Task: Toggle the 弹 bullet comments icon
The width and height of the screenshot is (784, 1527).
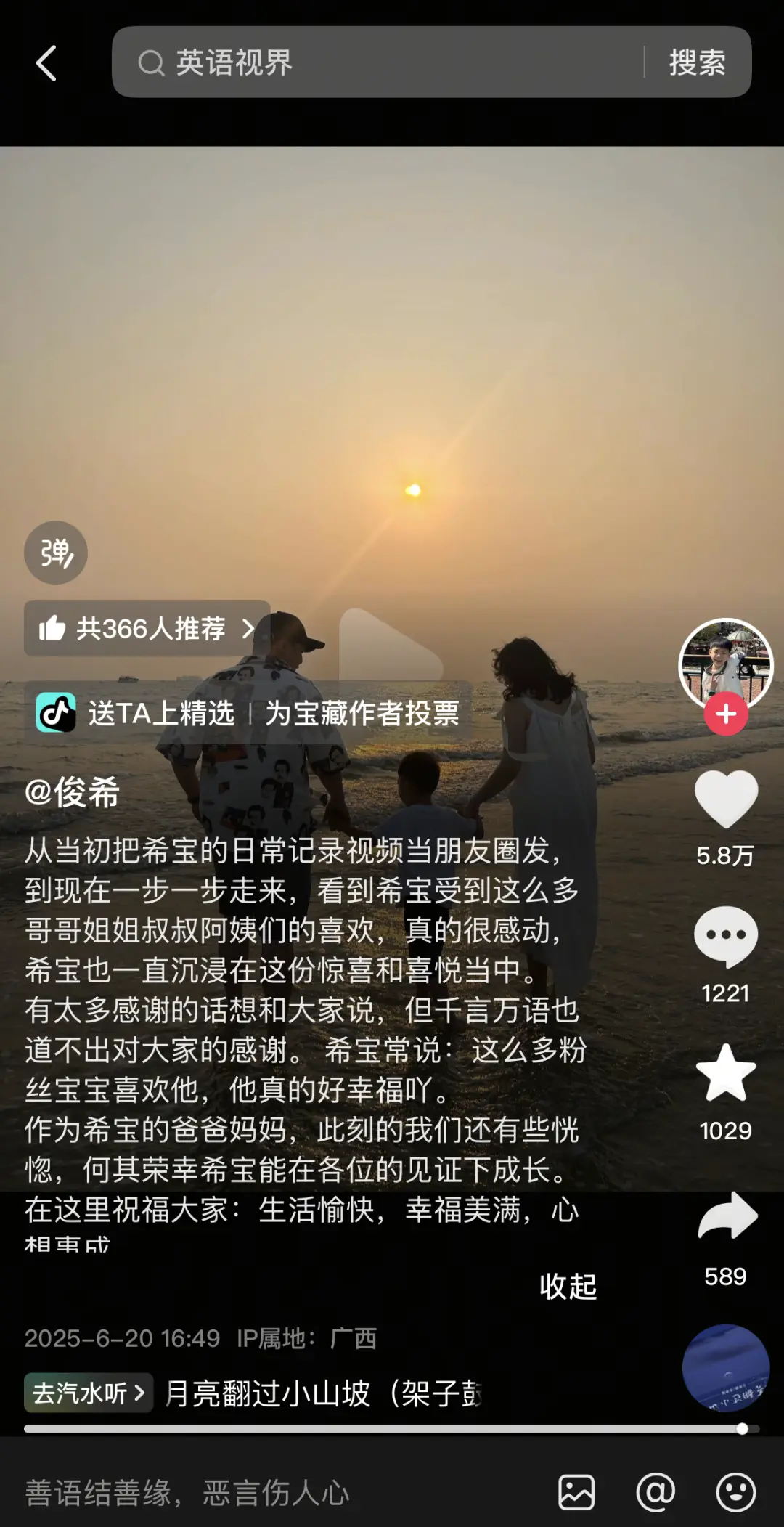Action: pyautogui.click(x=56, y=553)
